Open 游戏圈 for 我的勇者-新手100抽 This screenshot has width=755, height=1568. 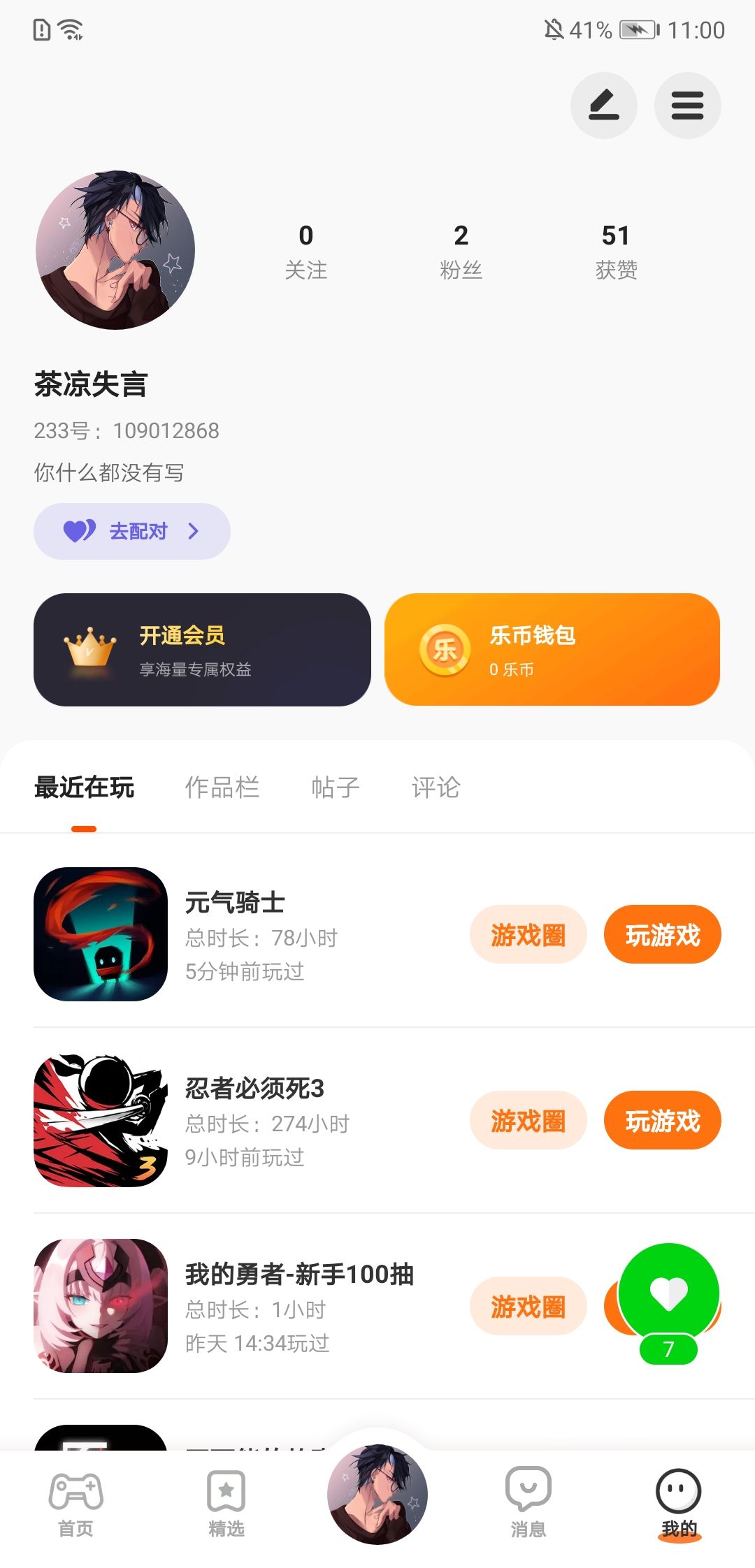coord(528,1307)
